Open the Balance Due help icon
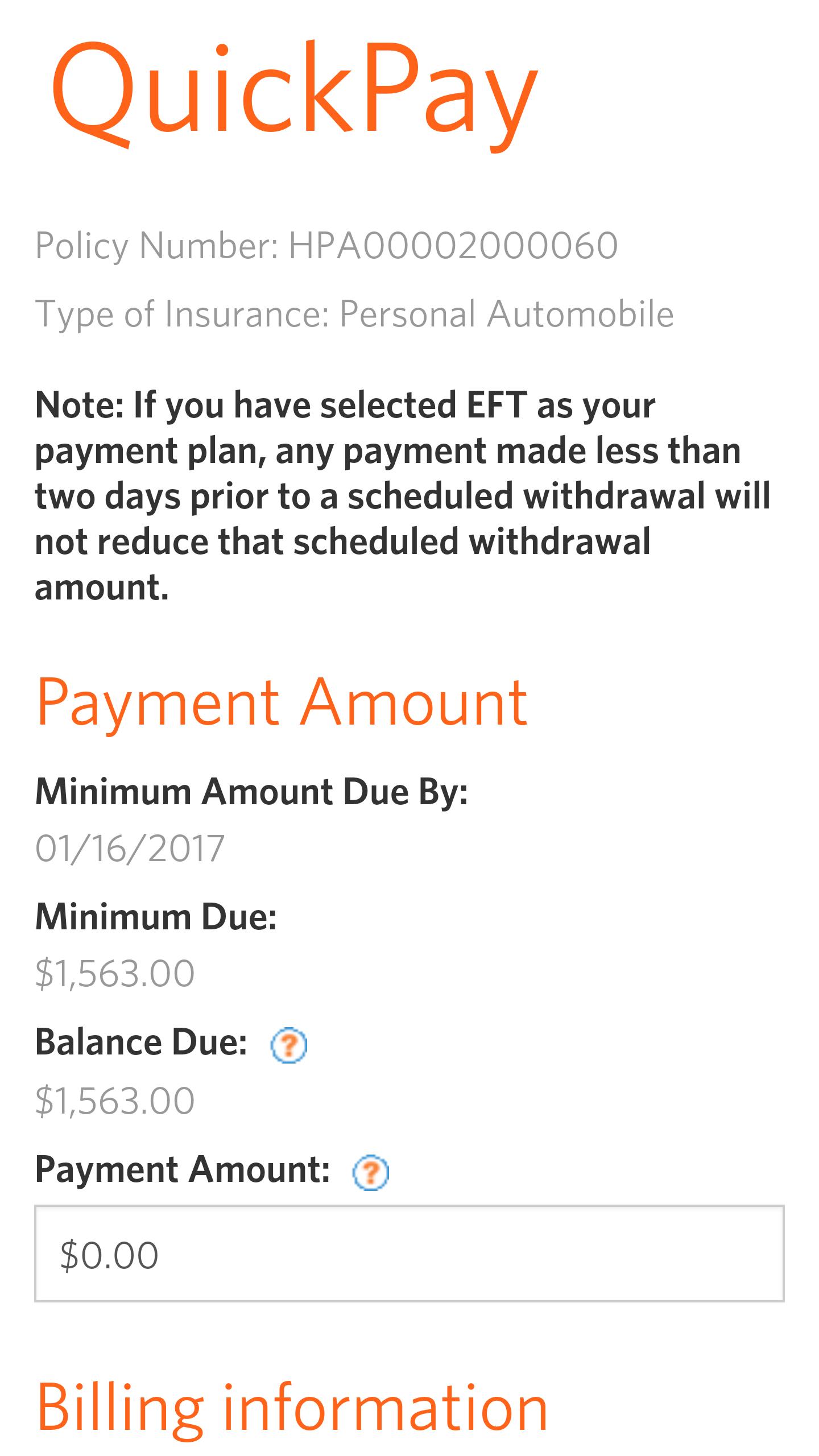 coord(288,1045)
